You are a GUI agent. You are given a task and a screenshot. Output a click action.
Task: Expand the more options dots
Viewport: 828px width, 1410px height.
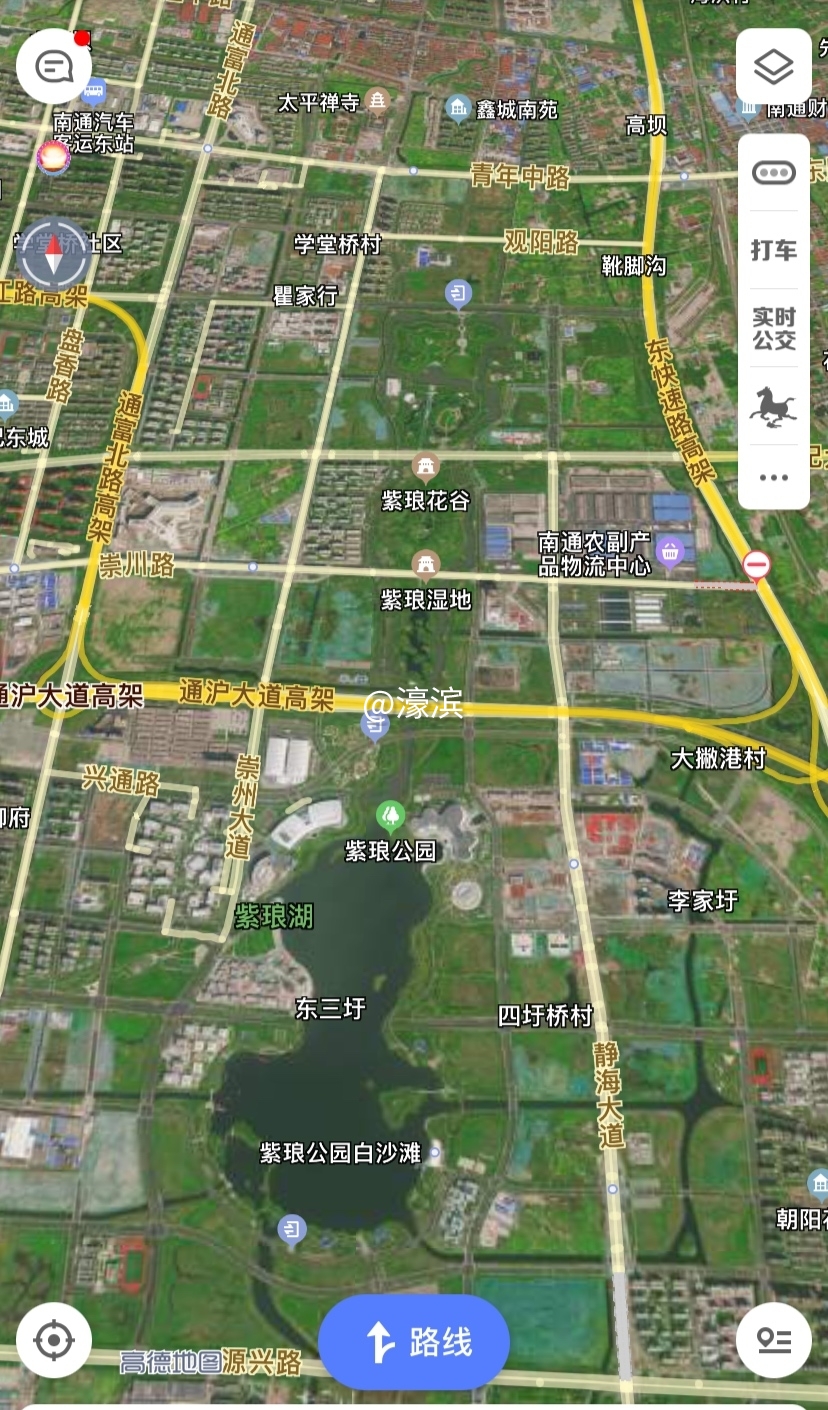(x=773, y=477)
